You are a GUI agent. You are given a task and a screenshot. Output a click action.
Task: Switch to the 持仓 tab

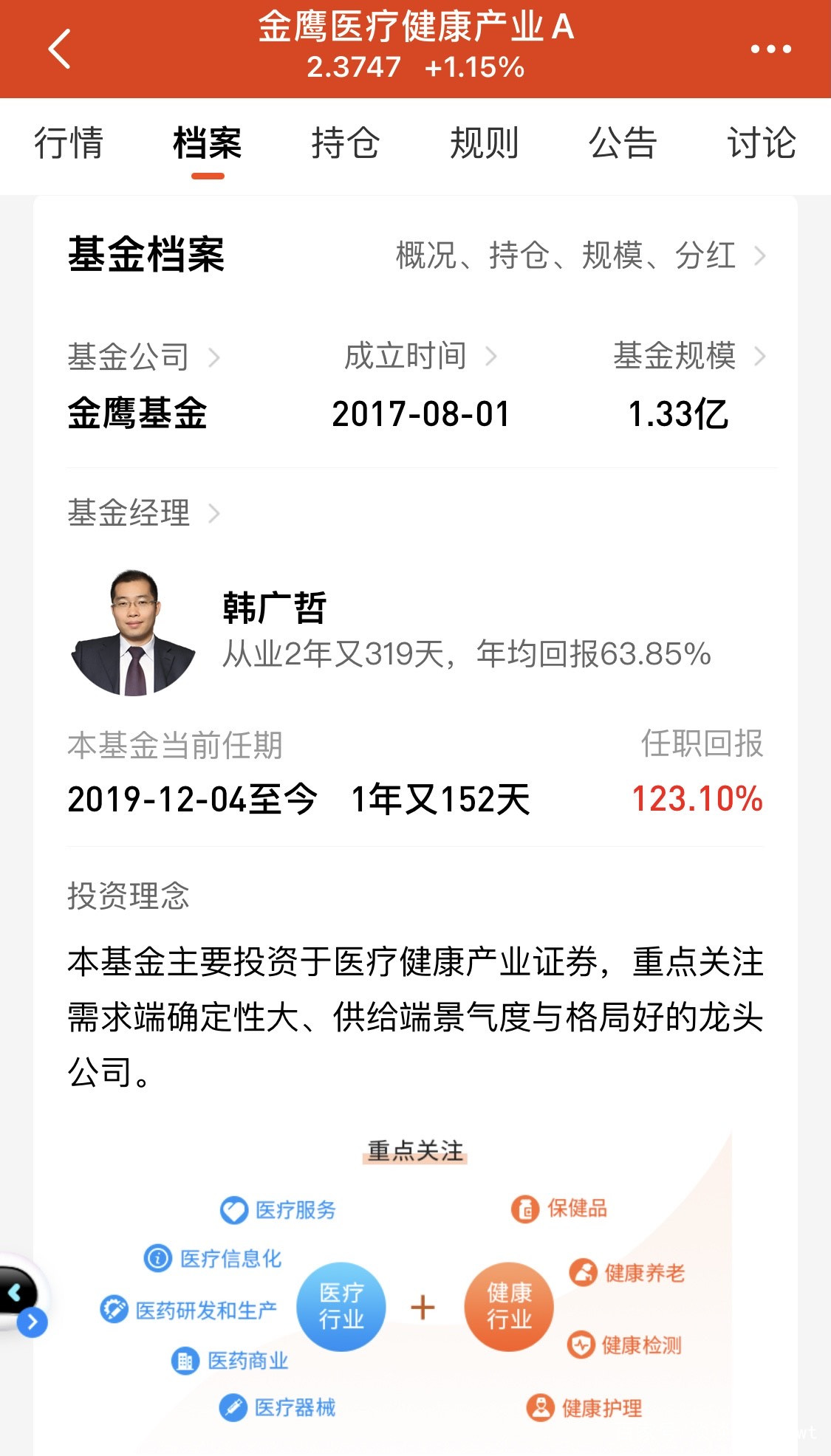[345, 143]
